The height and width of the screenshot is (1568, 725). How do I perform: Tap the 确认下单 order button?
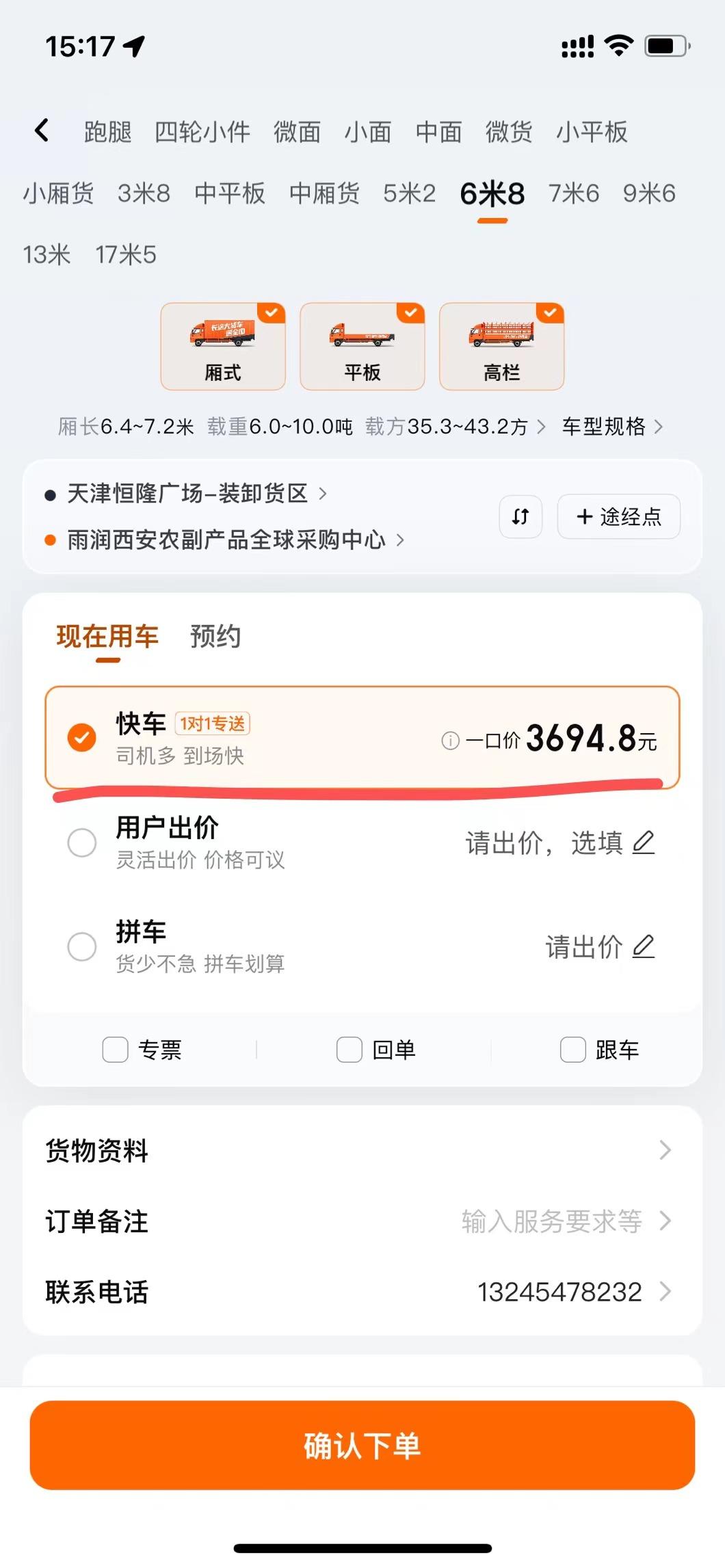coord(362,1445)
